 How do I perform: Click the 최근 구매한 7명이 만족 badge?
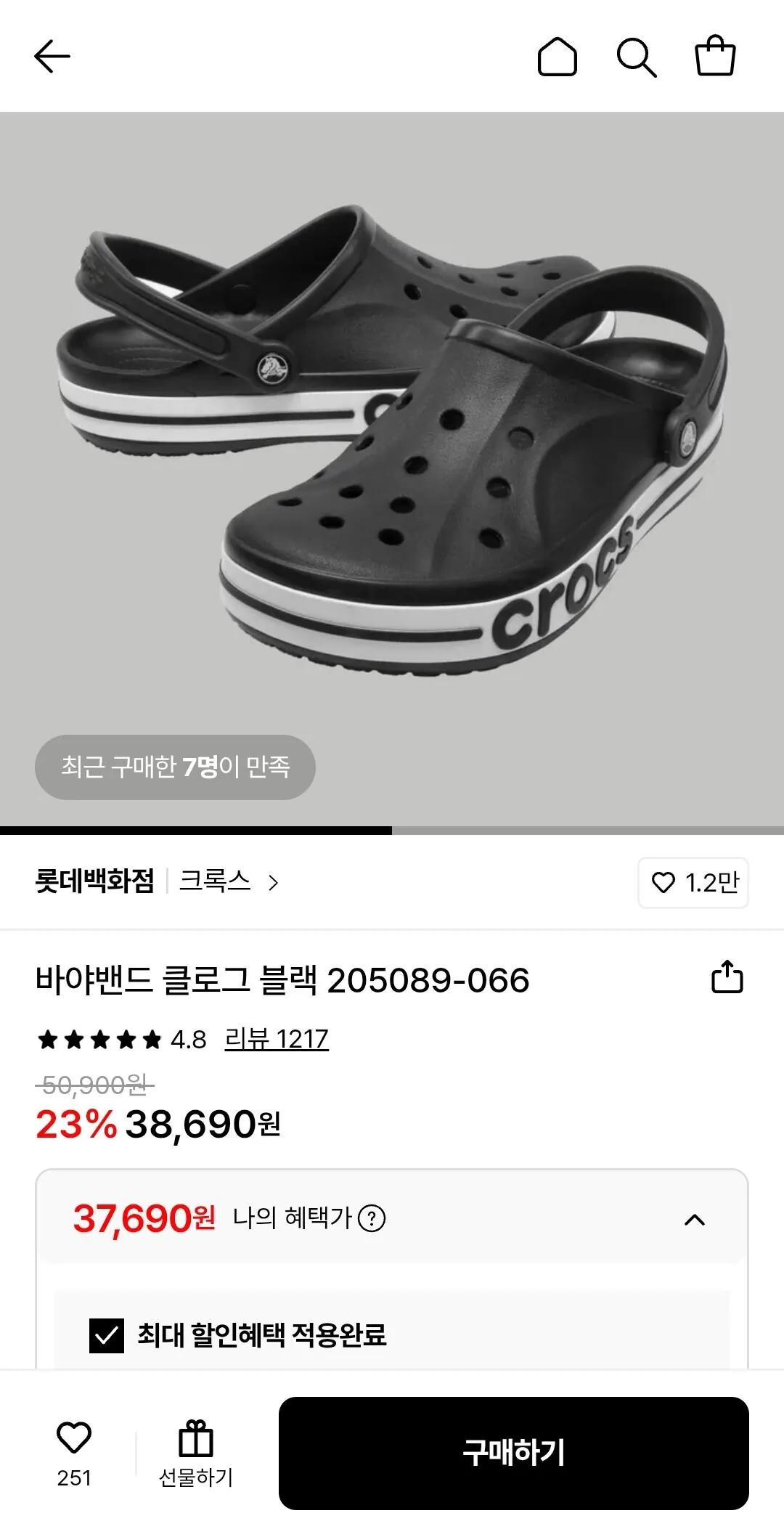coord(174,767)
